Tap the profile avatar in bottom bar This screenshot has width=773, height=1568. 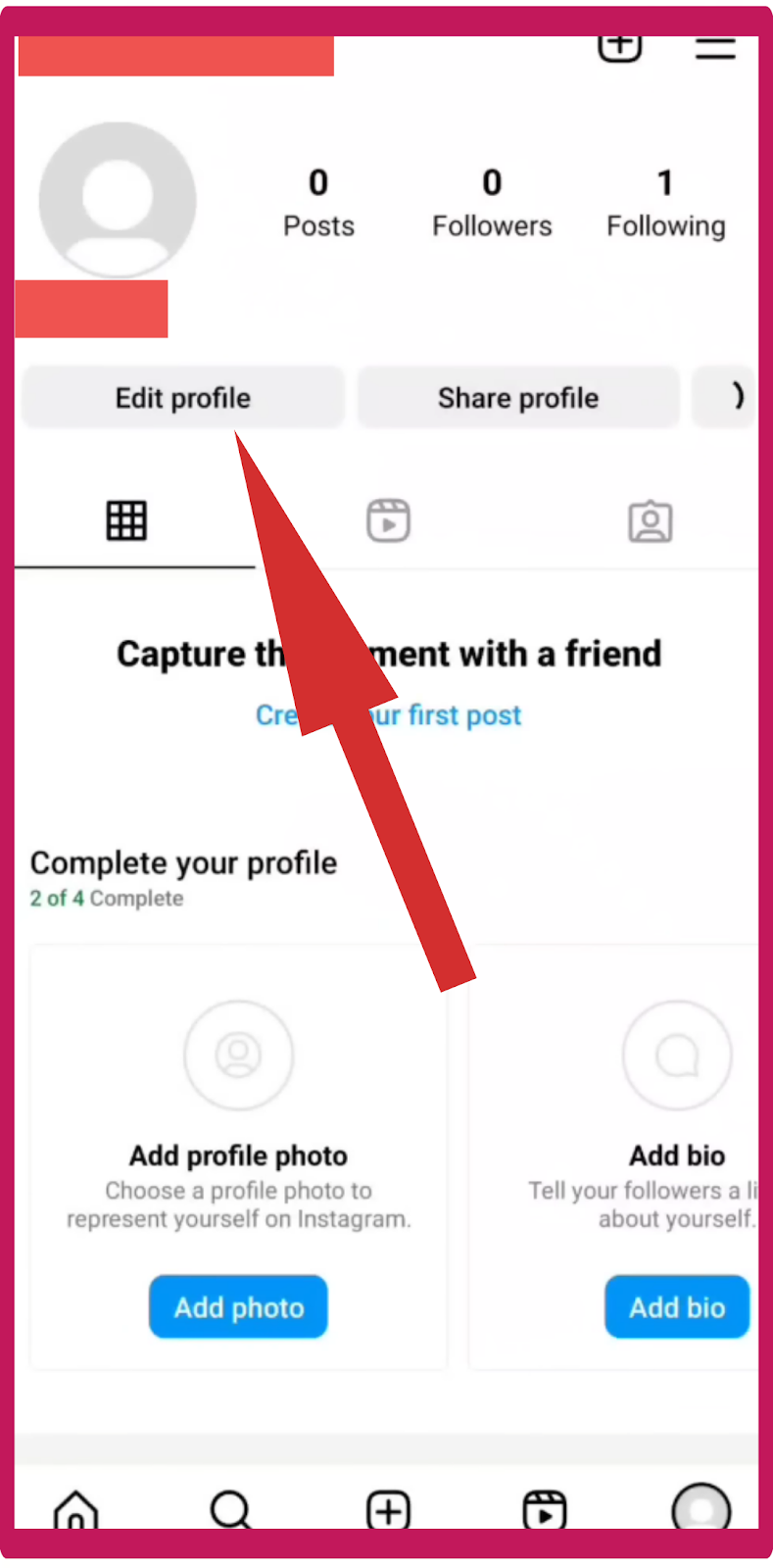pyautogui.click(x=701, y=1510)
